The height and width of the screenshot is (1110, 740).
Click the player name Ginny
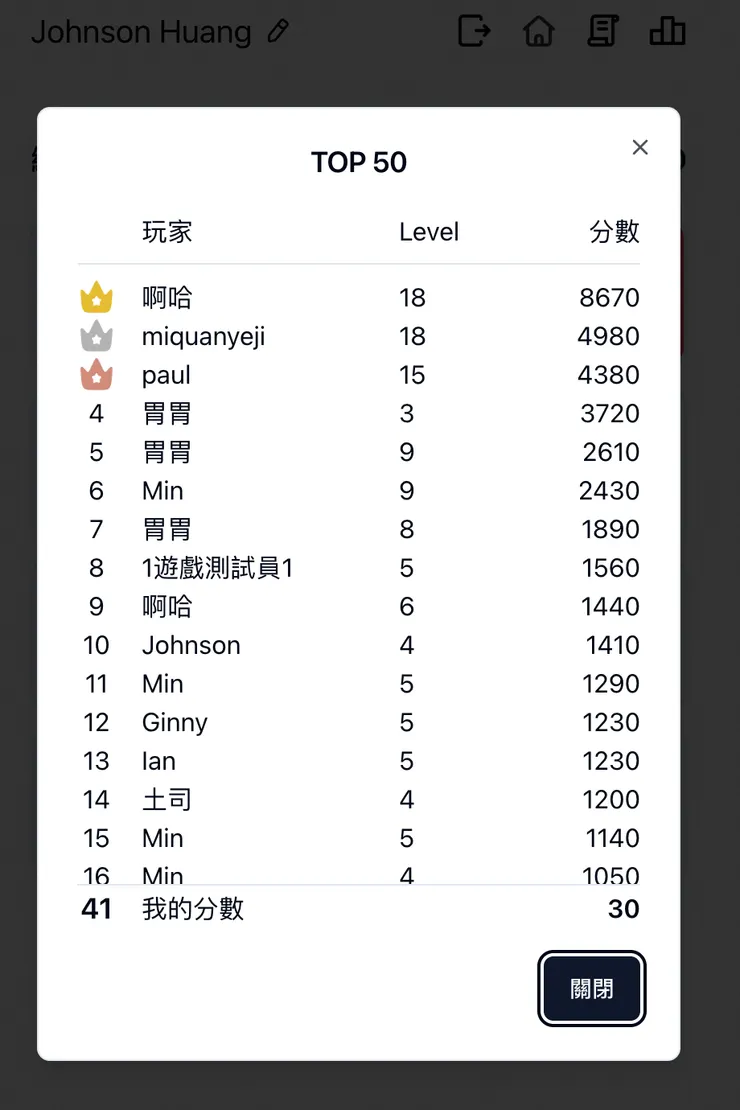(x=174, y=722)
